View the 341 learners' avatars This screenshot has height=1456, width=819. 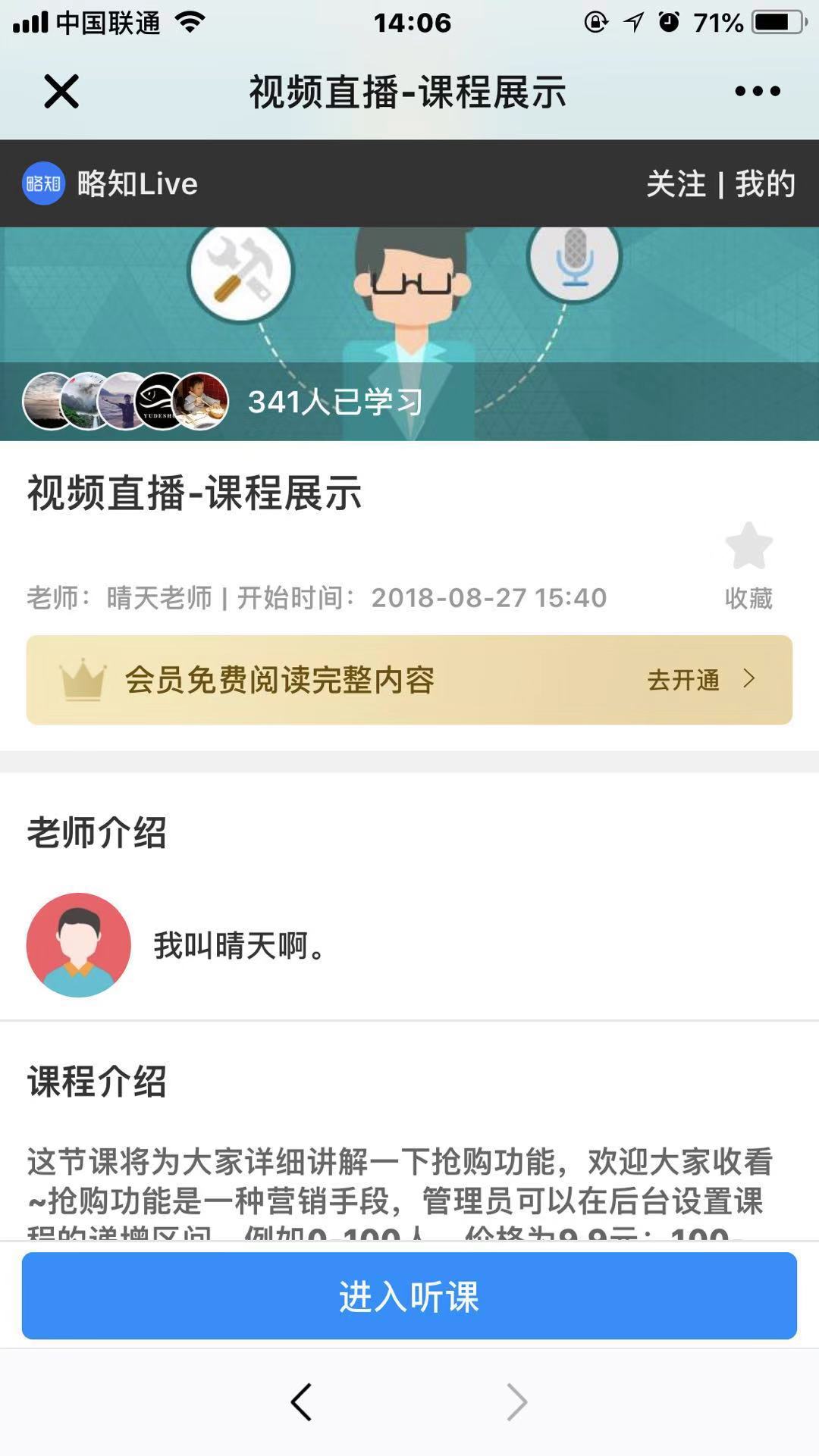click(x=125, y=401)
